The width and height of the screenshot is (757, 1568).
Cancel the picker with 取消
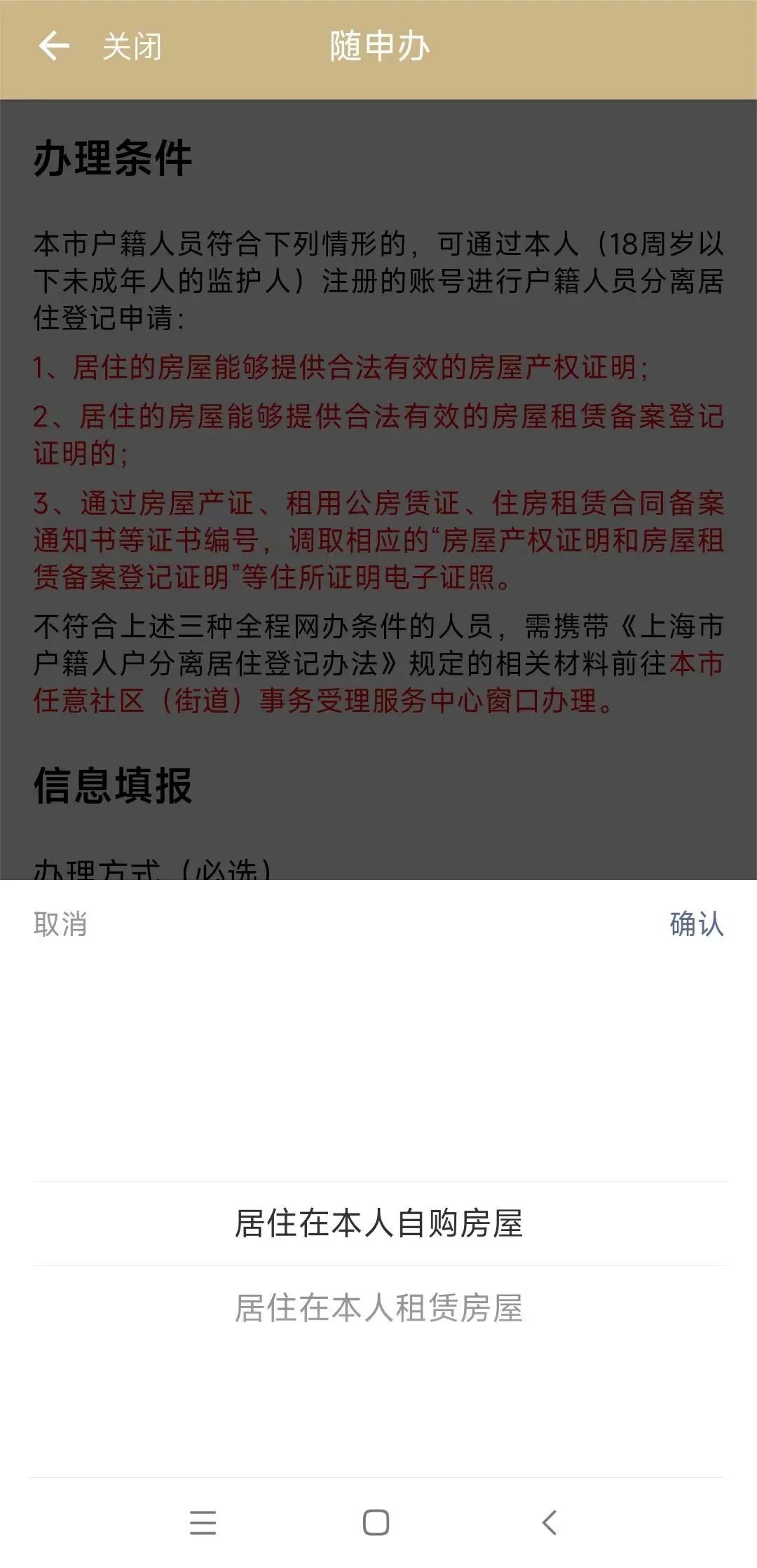60,924
